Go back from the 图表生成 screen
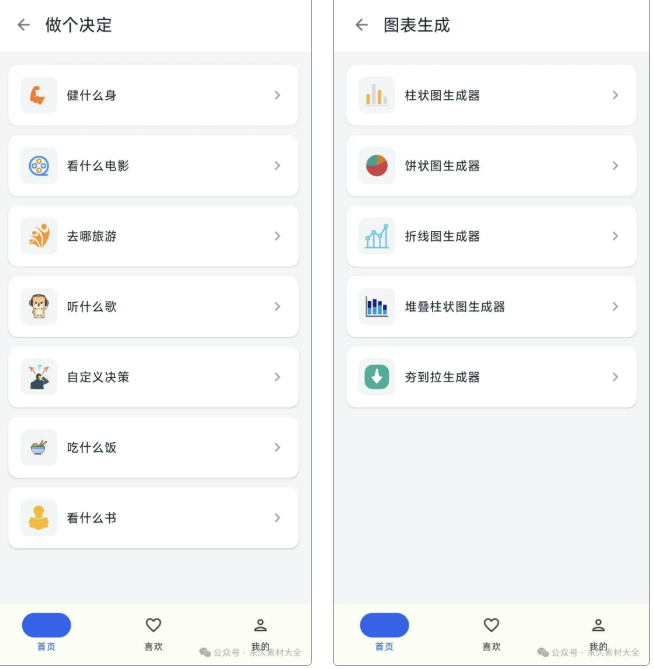This screenshot has width=654, height=669. click(x=362, y=25)
